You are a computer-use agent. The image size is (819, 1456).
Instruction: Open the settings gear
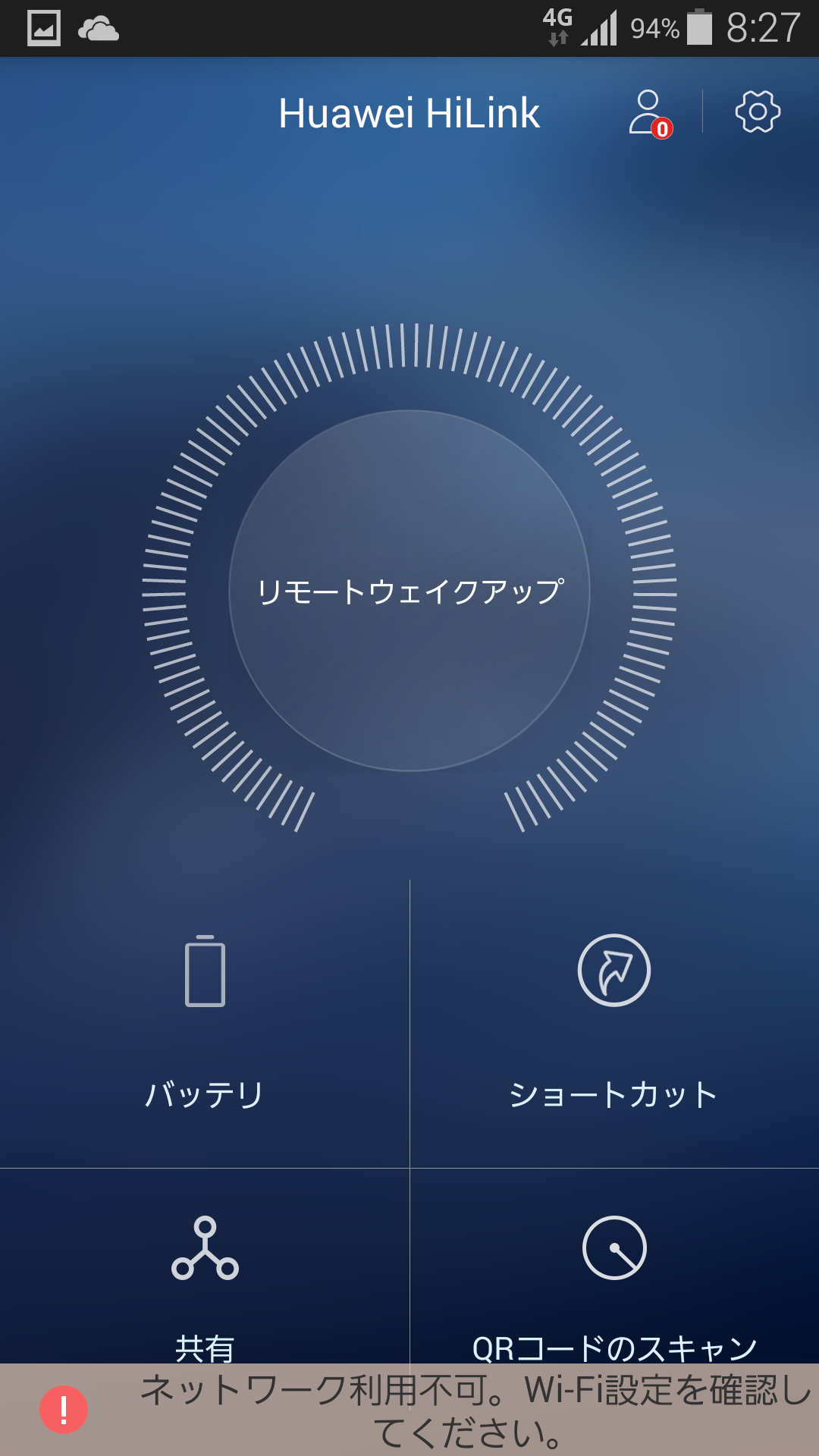tap(758, 112)
